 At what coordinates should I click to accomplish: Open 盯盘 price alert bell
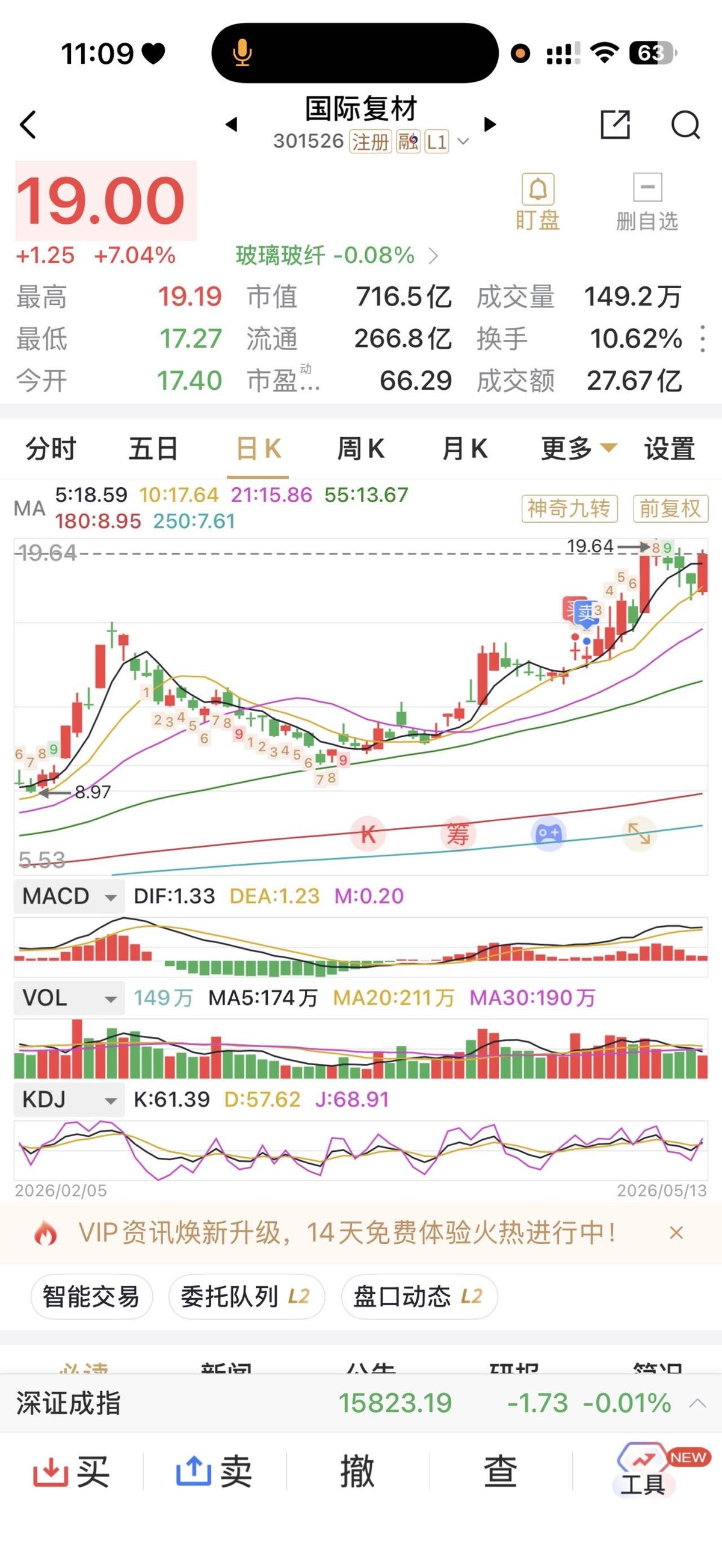(x=537, y=203)
